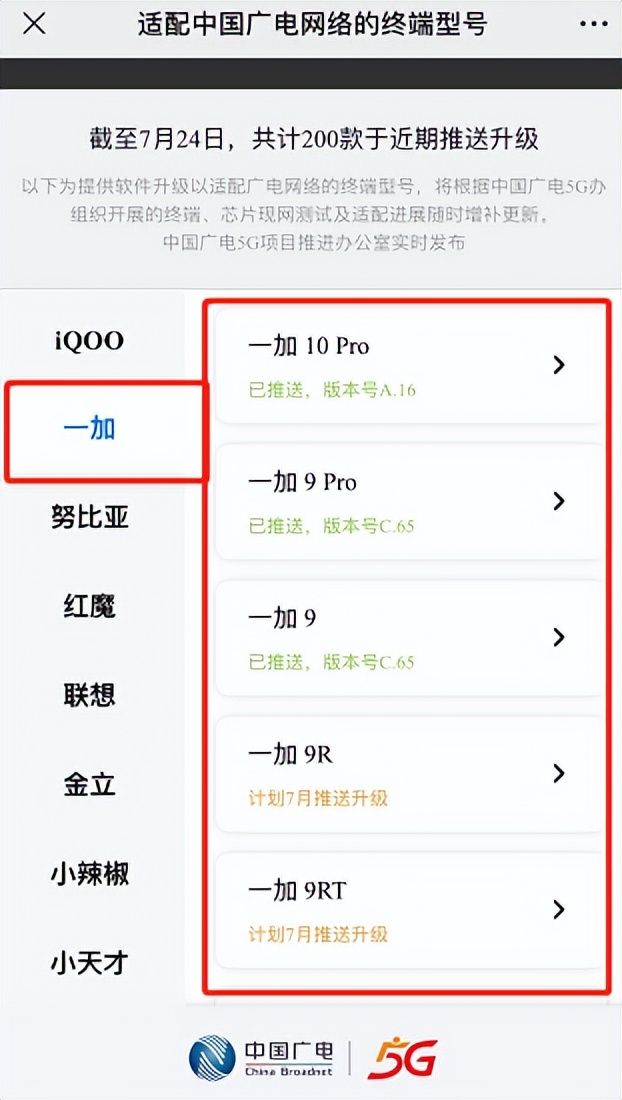Select the iQOO brand tab

pos(90,341)
